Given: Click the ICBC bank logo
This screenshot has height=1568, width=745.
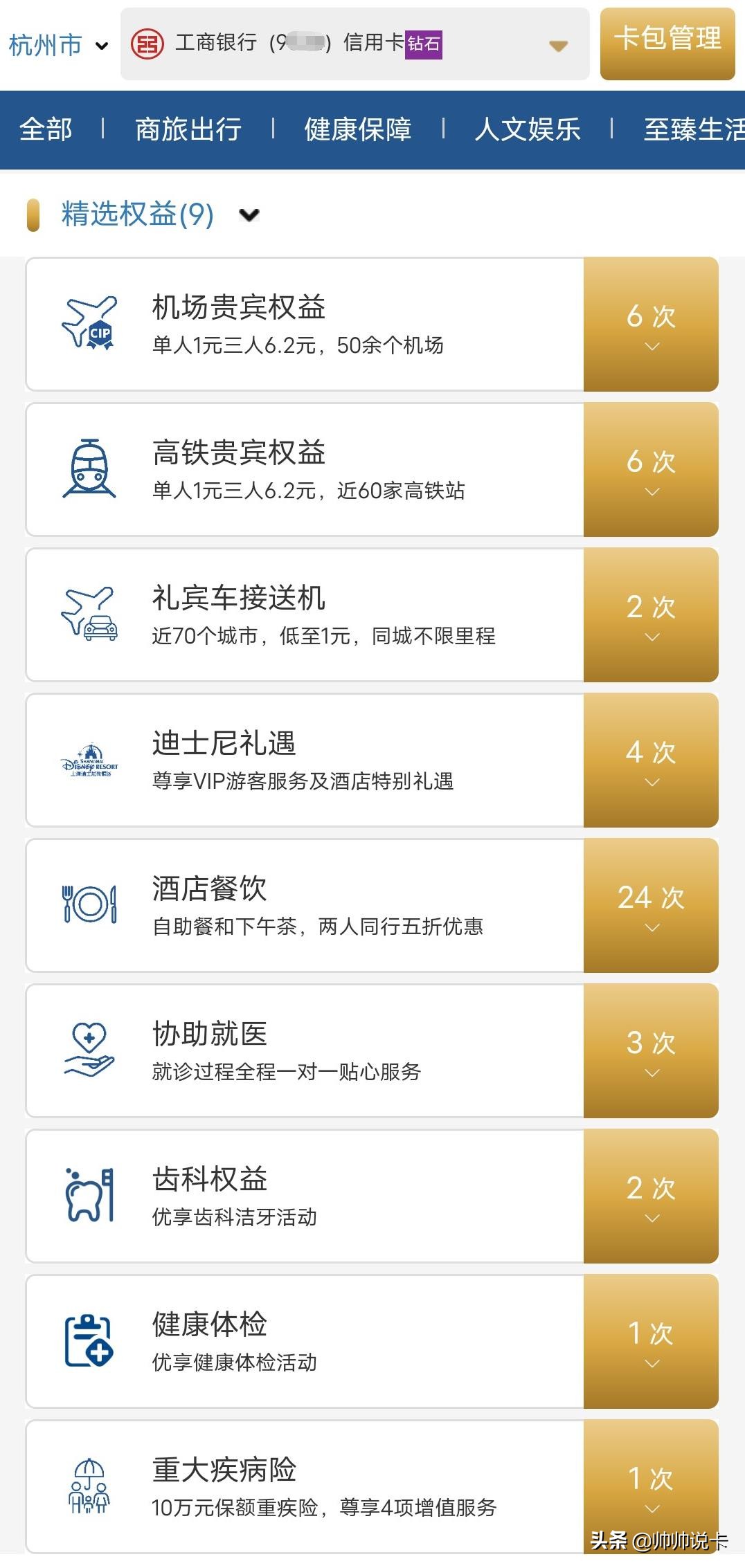Looking at the screenshot, I should pyautogui.click(x=147, y=43).
